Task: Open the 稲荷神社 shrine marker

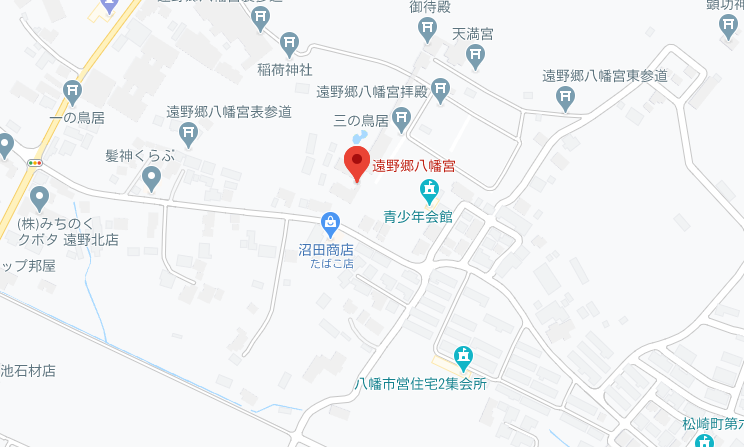Action: [289, 44]
